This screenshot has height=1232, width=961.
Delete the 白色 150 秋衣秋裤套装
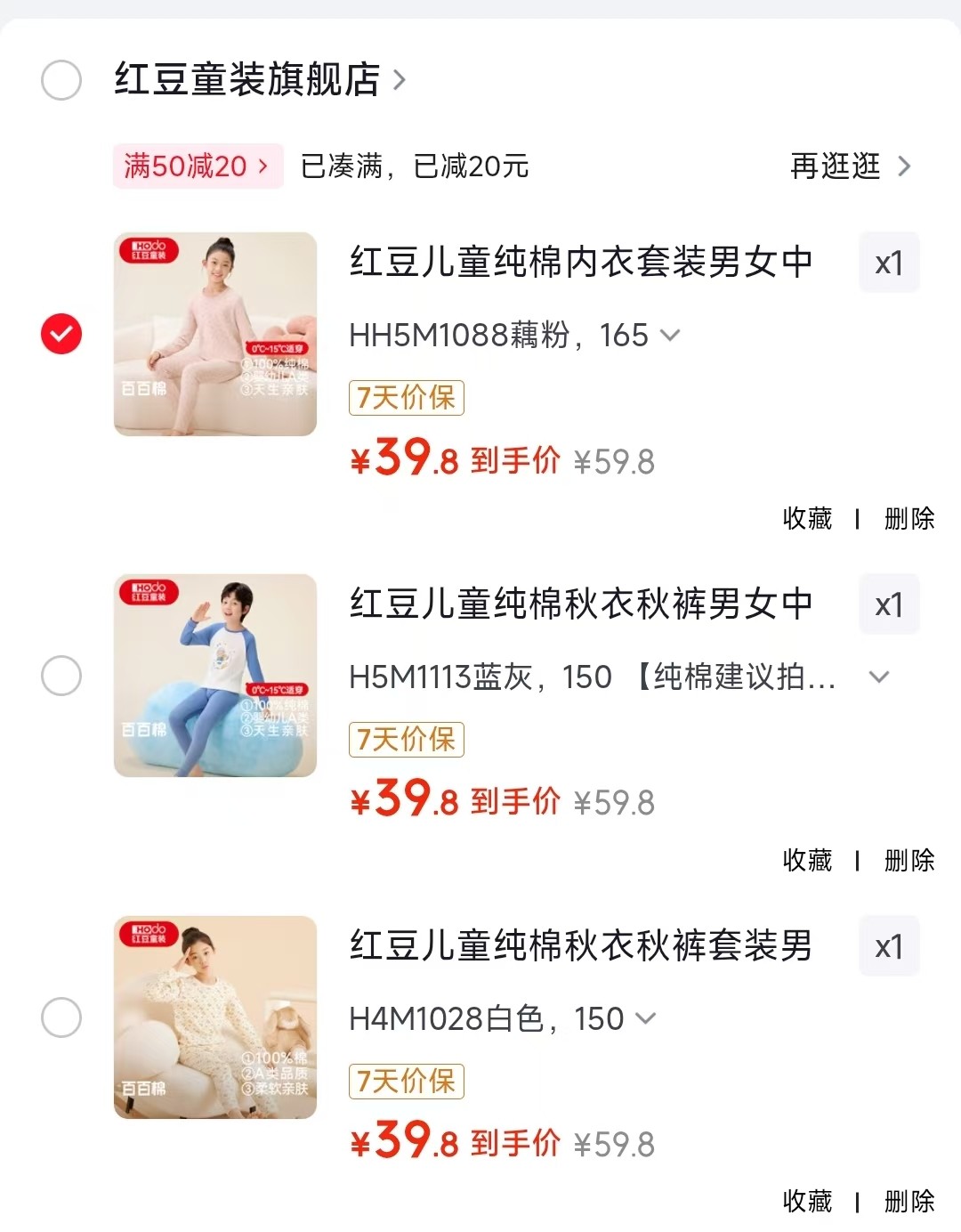tap(909, 1201)
